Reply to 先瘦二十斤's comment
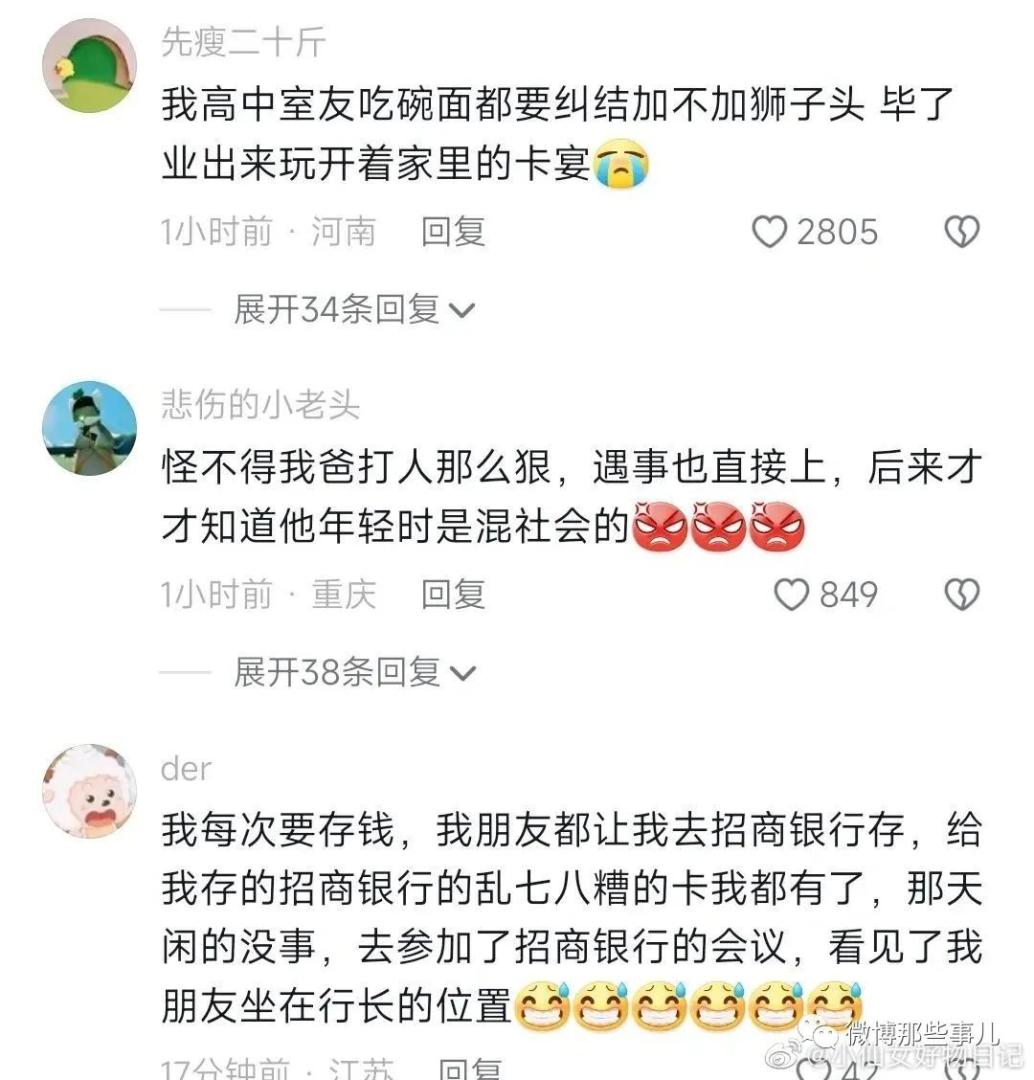This screenshot has height=1080, width=1034. click(x=453, y=232)
